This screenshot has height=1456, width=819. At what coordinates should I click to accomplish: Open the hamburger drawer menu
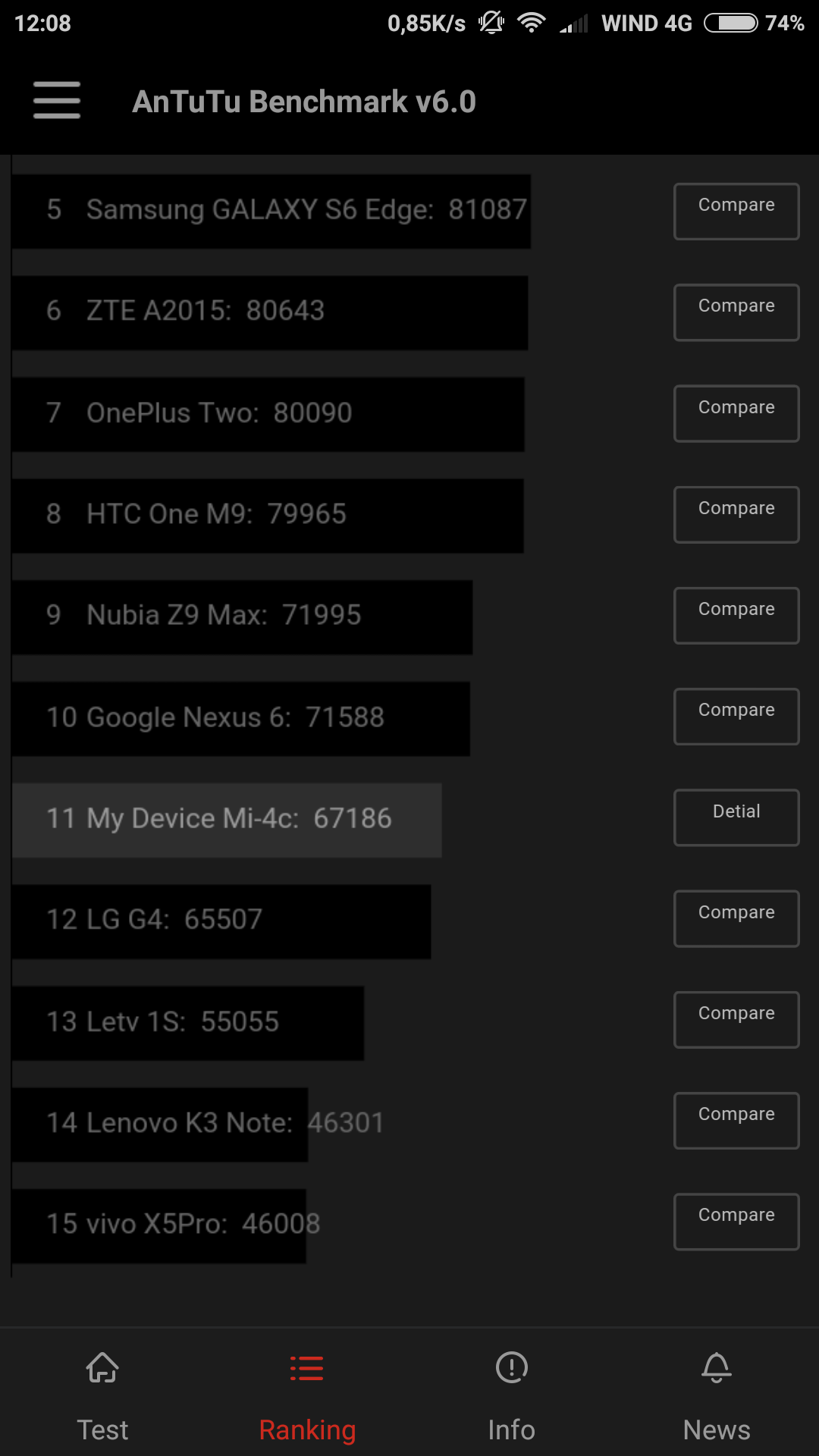tap(57, 101)
